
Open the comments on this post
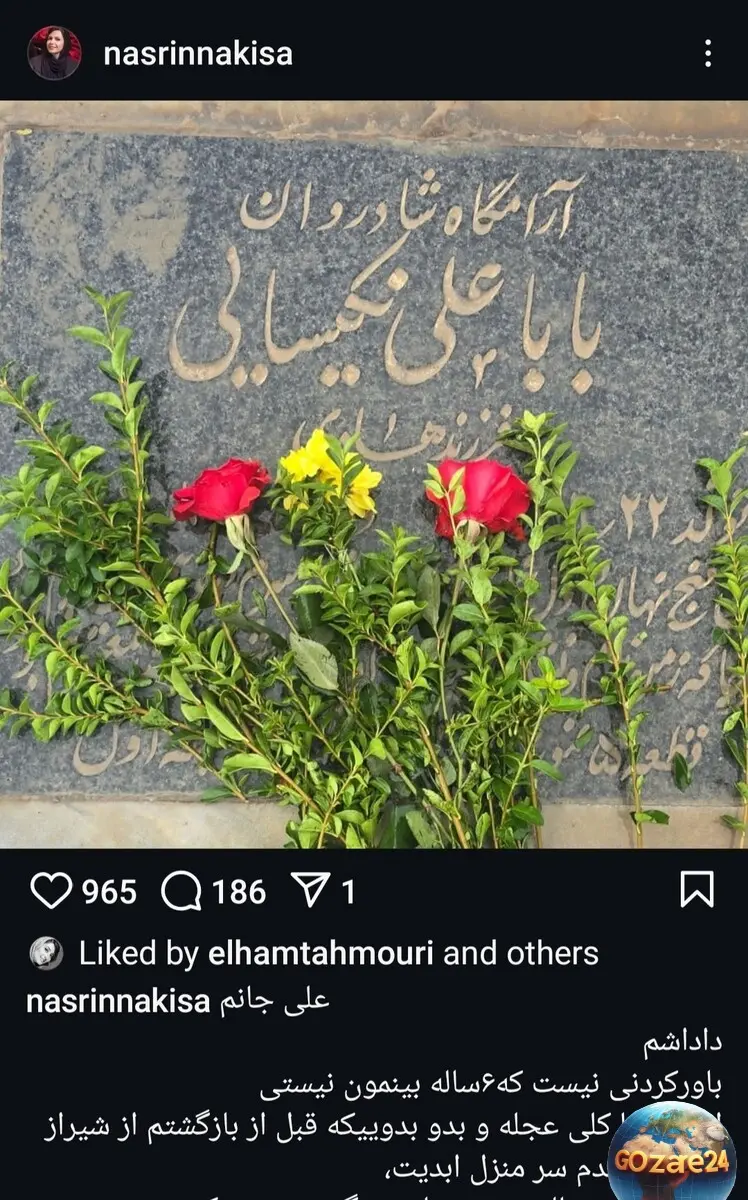point(181,890)
